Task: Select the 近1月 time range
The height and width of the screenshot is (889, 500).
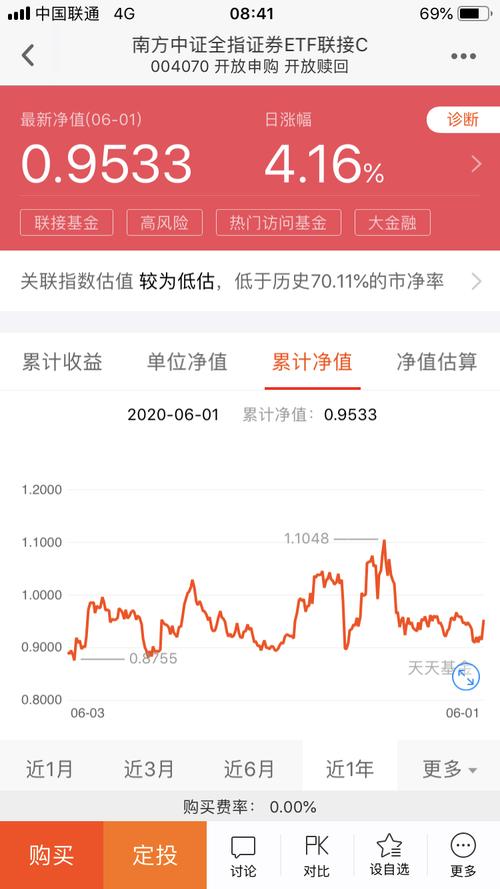Action: click(49, 769)
